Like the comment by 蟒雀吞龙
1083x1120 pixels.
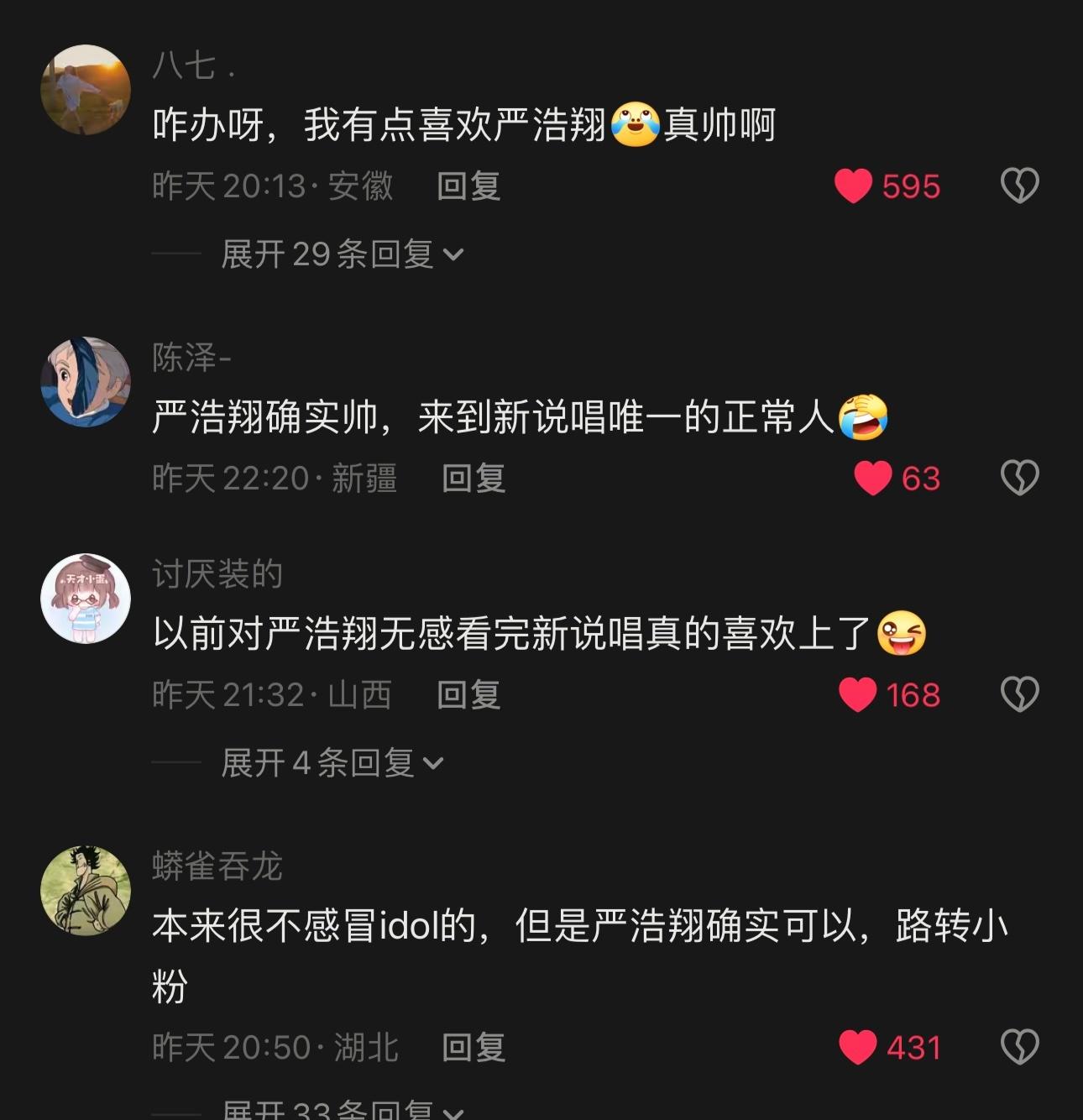(x=858, y=1048)
